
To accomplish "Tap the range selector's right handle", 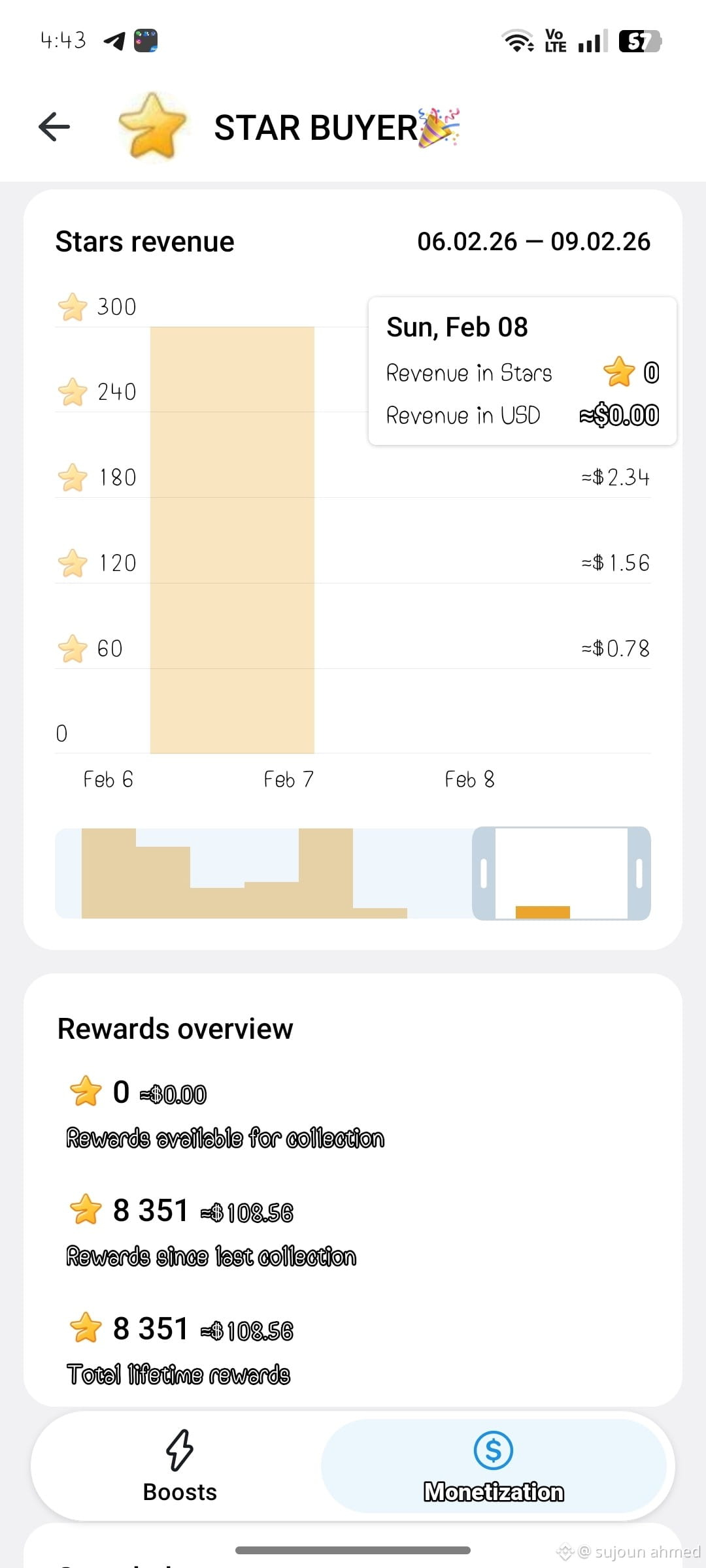I will point(639,874).
